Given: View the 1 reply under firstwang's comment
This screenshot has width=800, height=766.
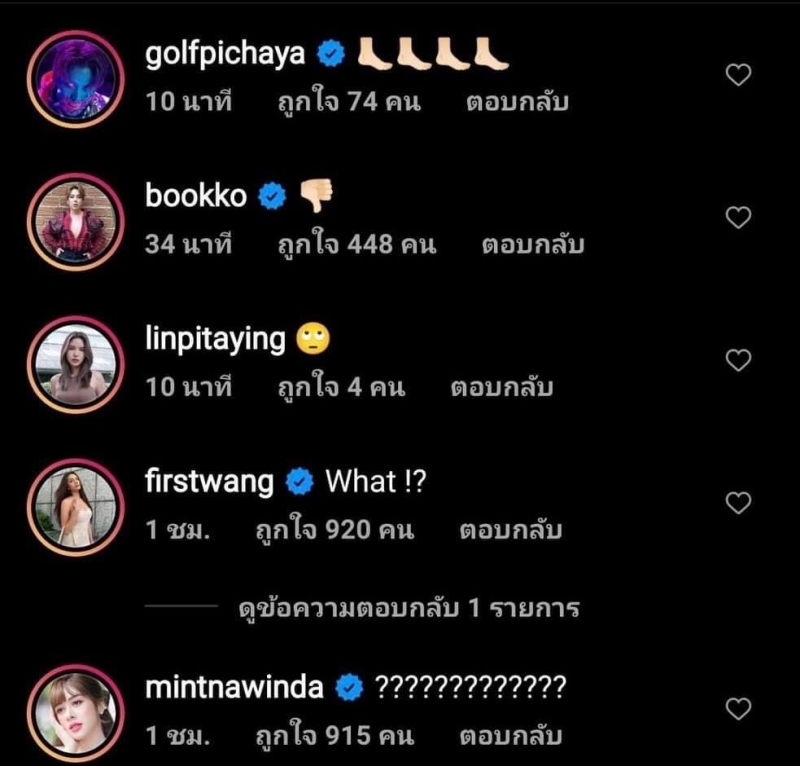Looking at the screenshot, I should click(410, 608).
